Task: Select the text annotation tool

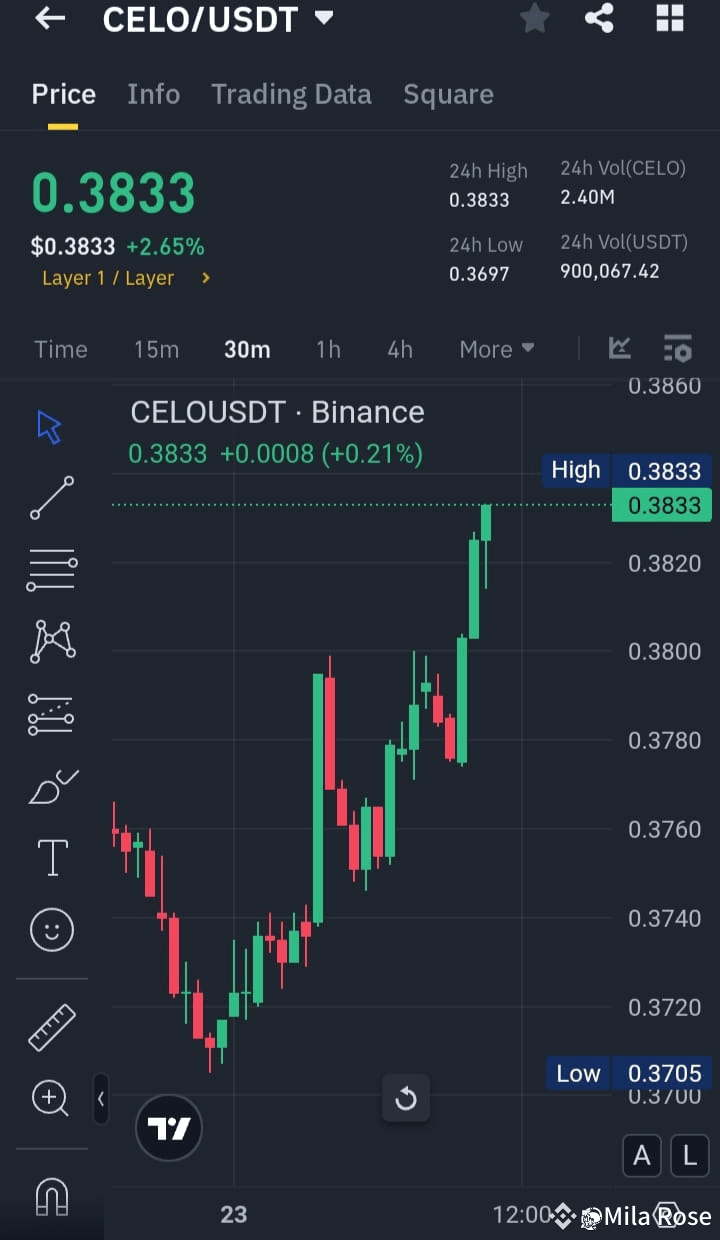Action: point(49,857)
